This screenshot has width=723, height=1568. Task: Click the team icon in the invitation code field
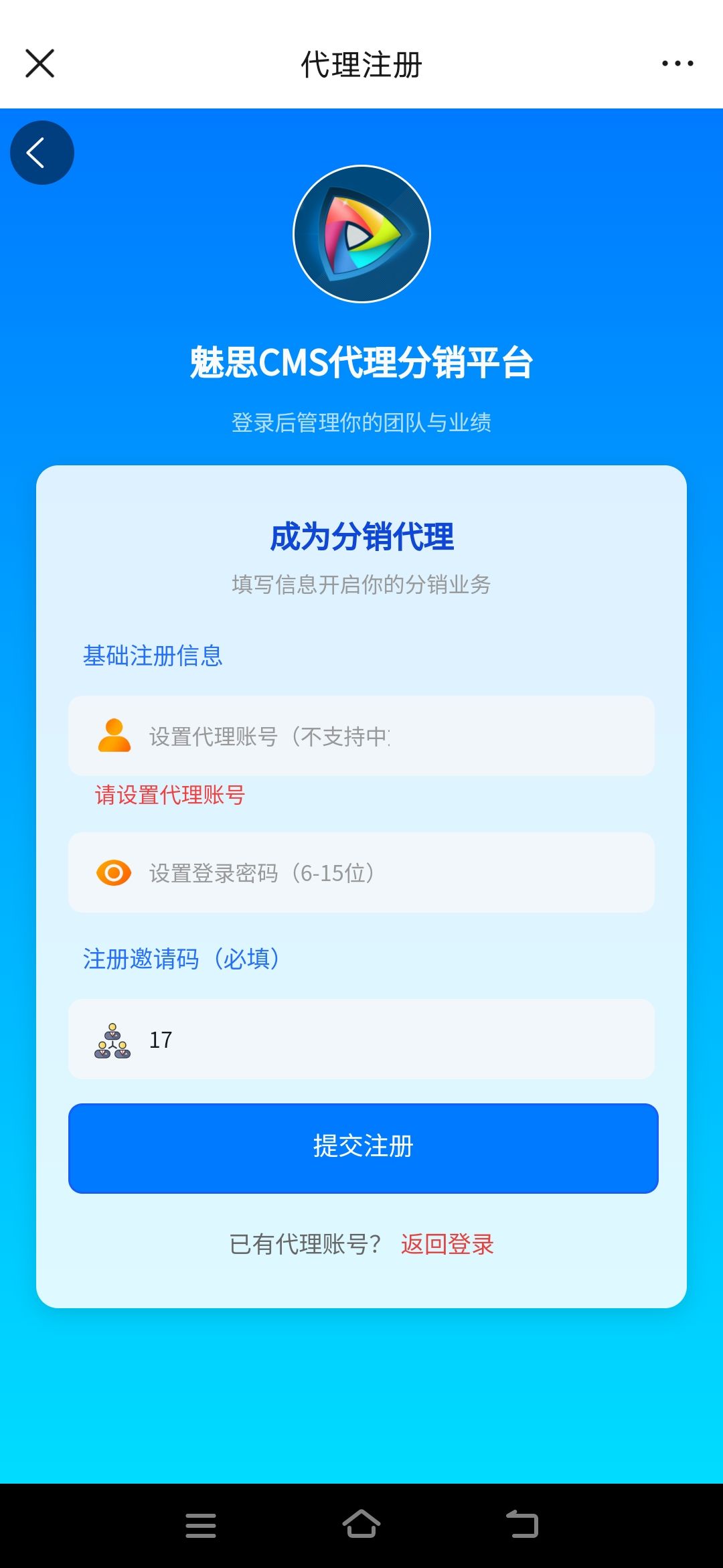pos(112,1038)
